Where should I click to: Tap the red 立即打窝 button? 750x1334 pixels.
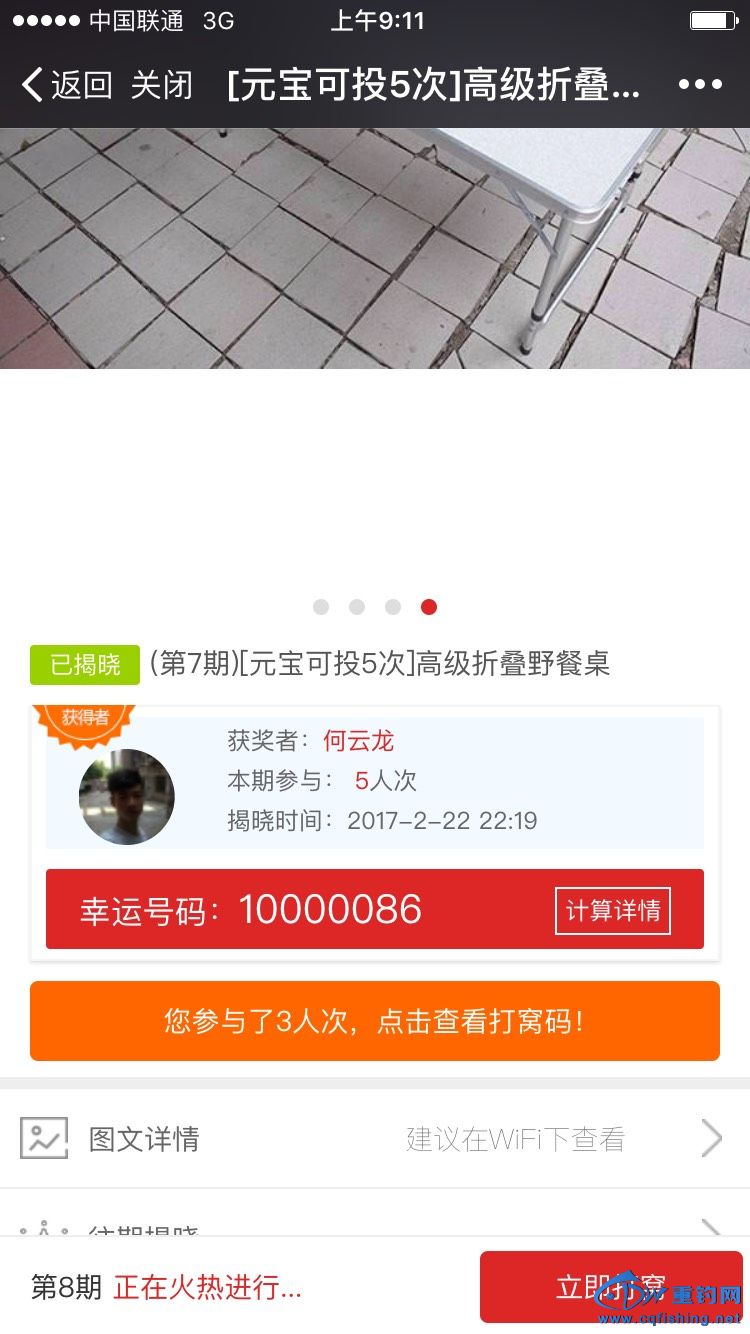[610, 1286]
